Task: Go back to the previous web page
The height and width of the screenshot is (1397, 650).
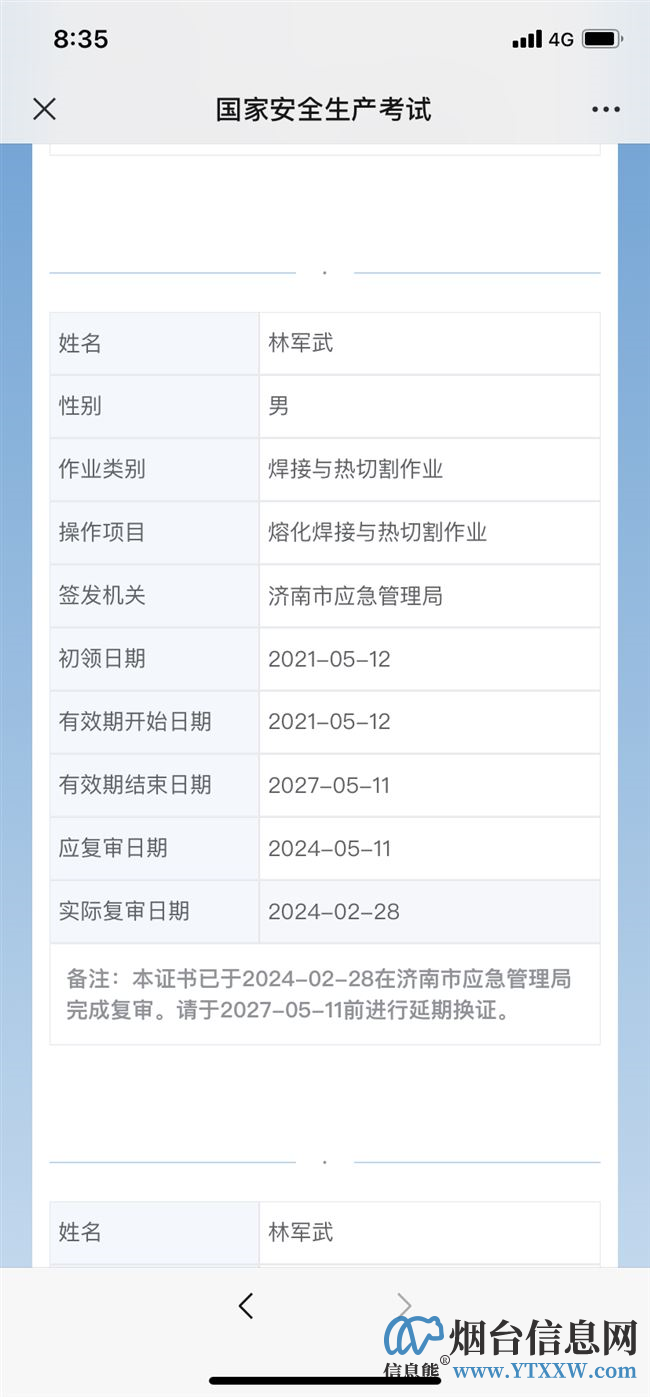Action: pyautogui.click(x=246, y=1305)
